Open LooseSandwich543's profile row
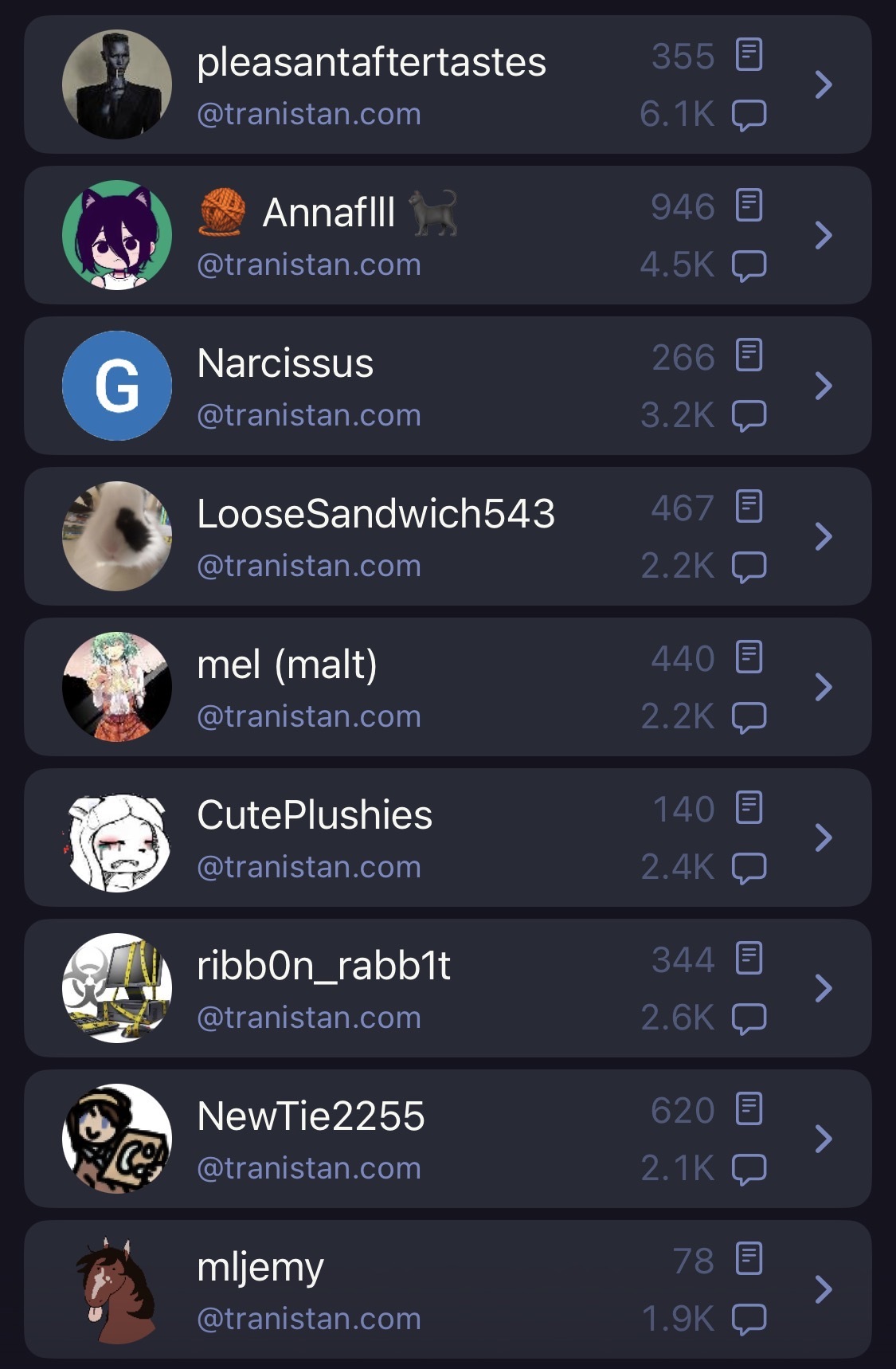 (x=448, y=536)
